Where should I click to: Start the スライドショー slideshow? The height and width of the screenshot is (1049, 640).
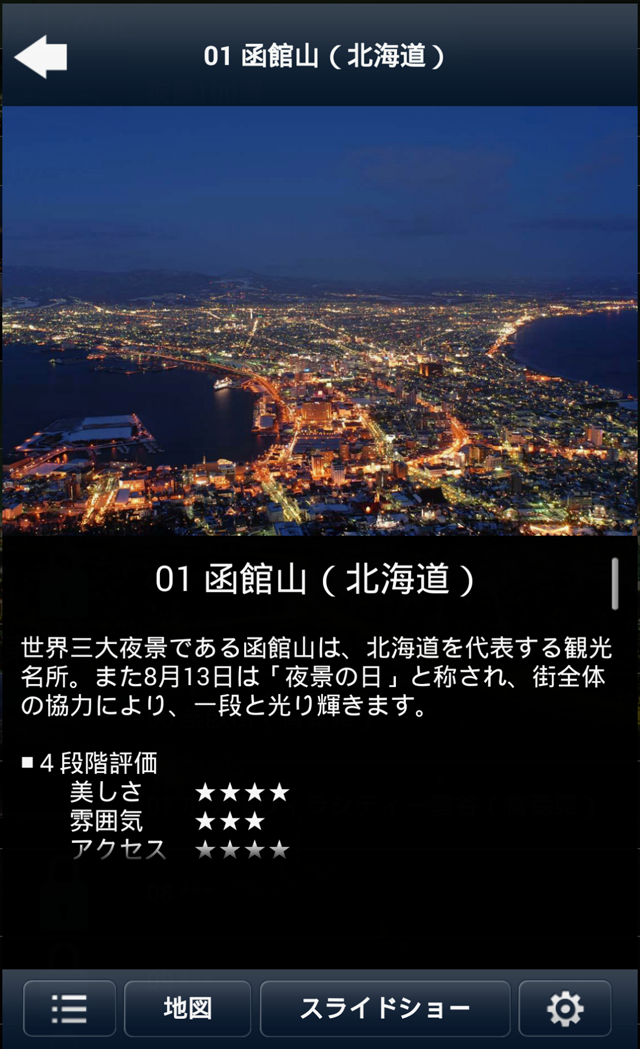point(385,1008)
